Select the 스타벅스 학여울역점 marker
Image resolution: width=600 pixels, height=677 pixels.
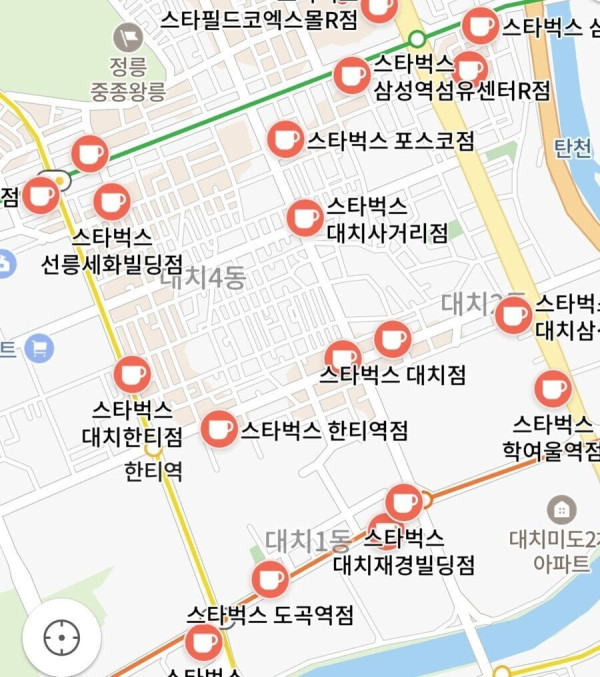pyautogui.click(x=552, y=389)
